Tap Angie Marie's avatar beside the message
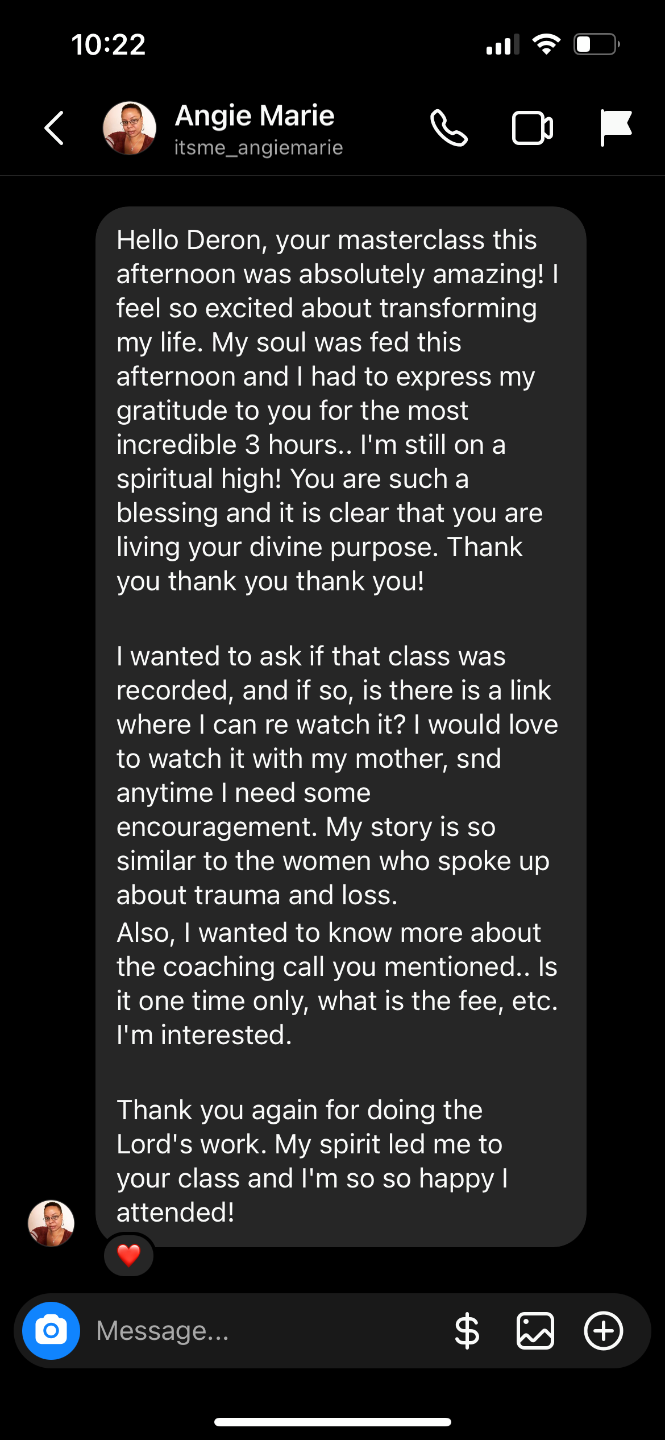The image size is (665, 1440). click(x=51, y=1223)
